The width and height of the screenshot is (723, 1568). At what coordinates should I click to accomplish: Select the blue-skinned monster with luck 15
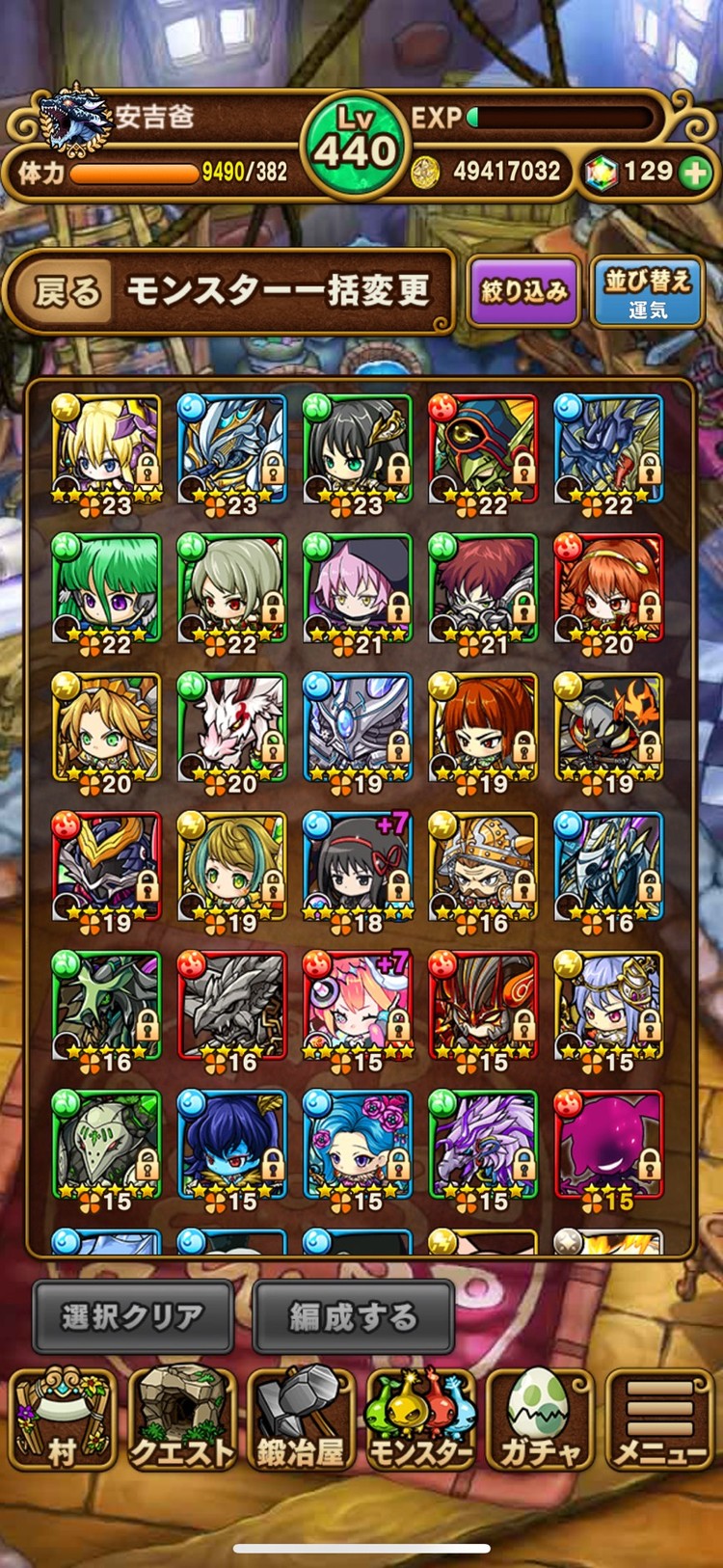[231, 1146]
